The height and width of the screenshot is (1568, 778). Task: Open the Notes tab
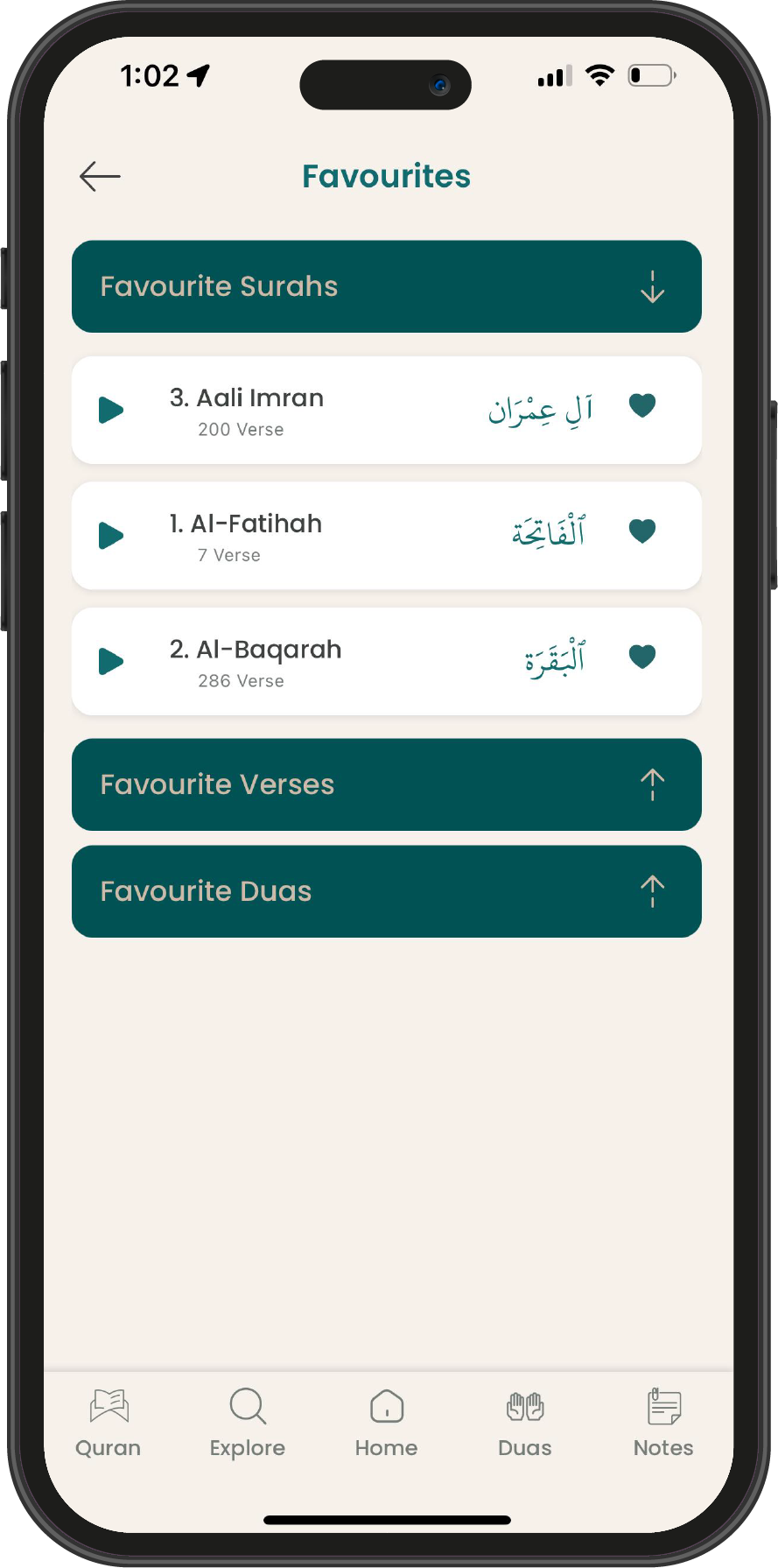click(x=663, y=1423)
